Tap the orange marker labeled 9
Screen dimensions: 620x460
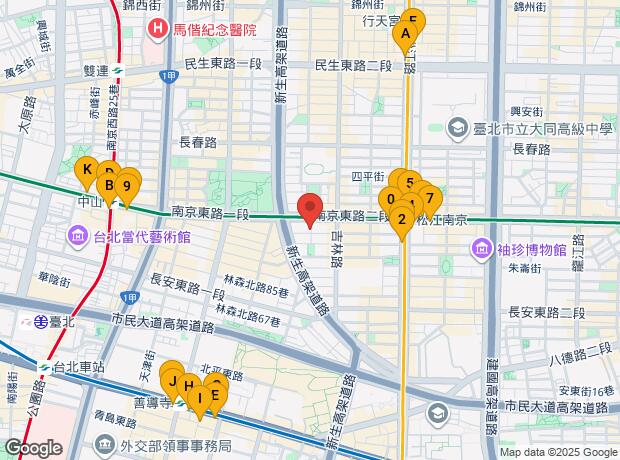[x=127, y=184]
